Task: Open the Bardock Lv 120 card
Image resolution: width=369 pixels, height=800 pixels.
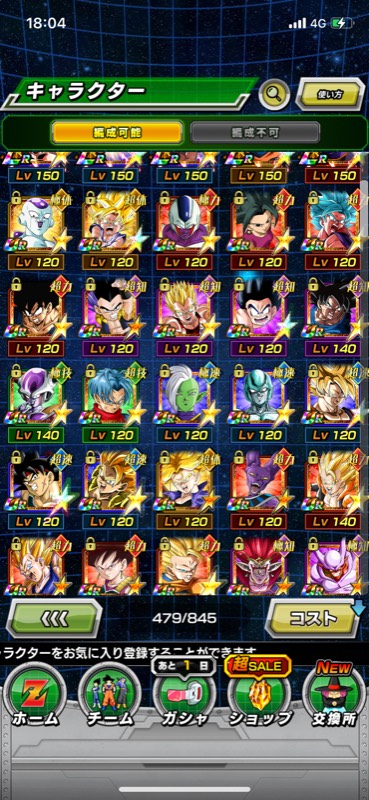Action: 36,490
